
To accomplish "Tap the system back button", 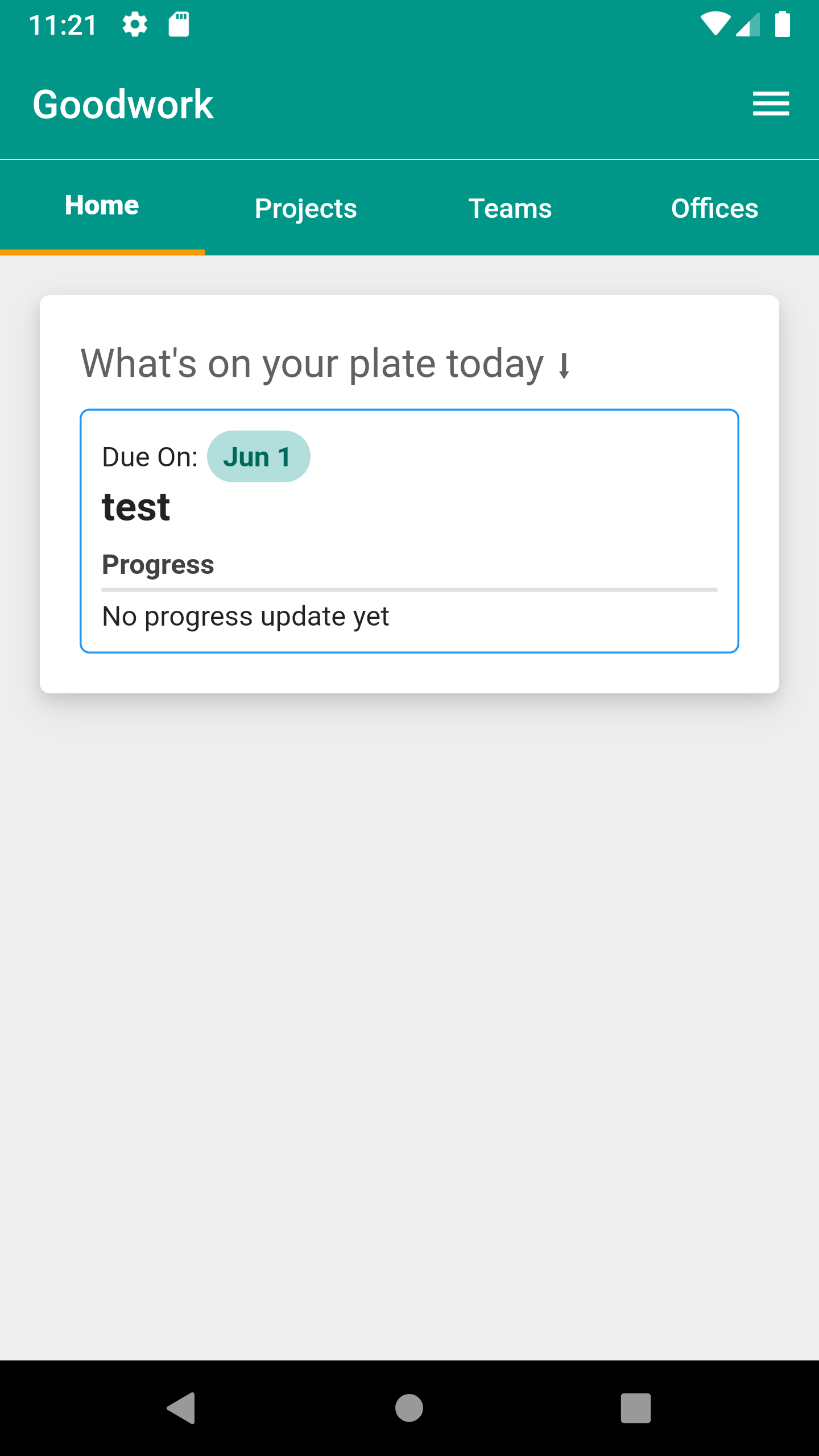I will [x=181, y=1408].
